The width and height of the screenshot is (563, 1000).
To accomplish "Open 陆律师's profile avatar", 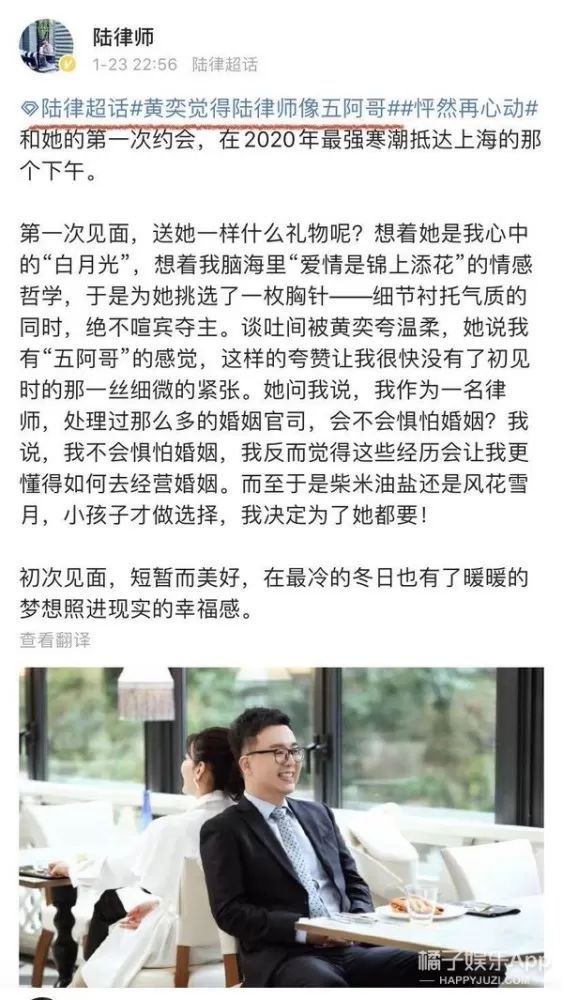I will pyautogui.click(x=46, y=46).
